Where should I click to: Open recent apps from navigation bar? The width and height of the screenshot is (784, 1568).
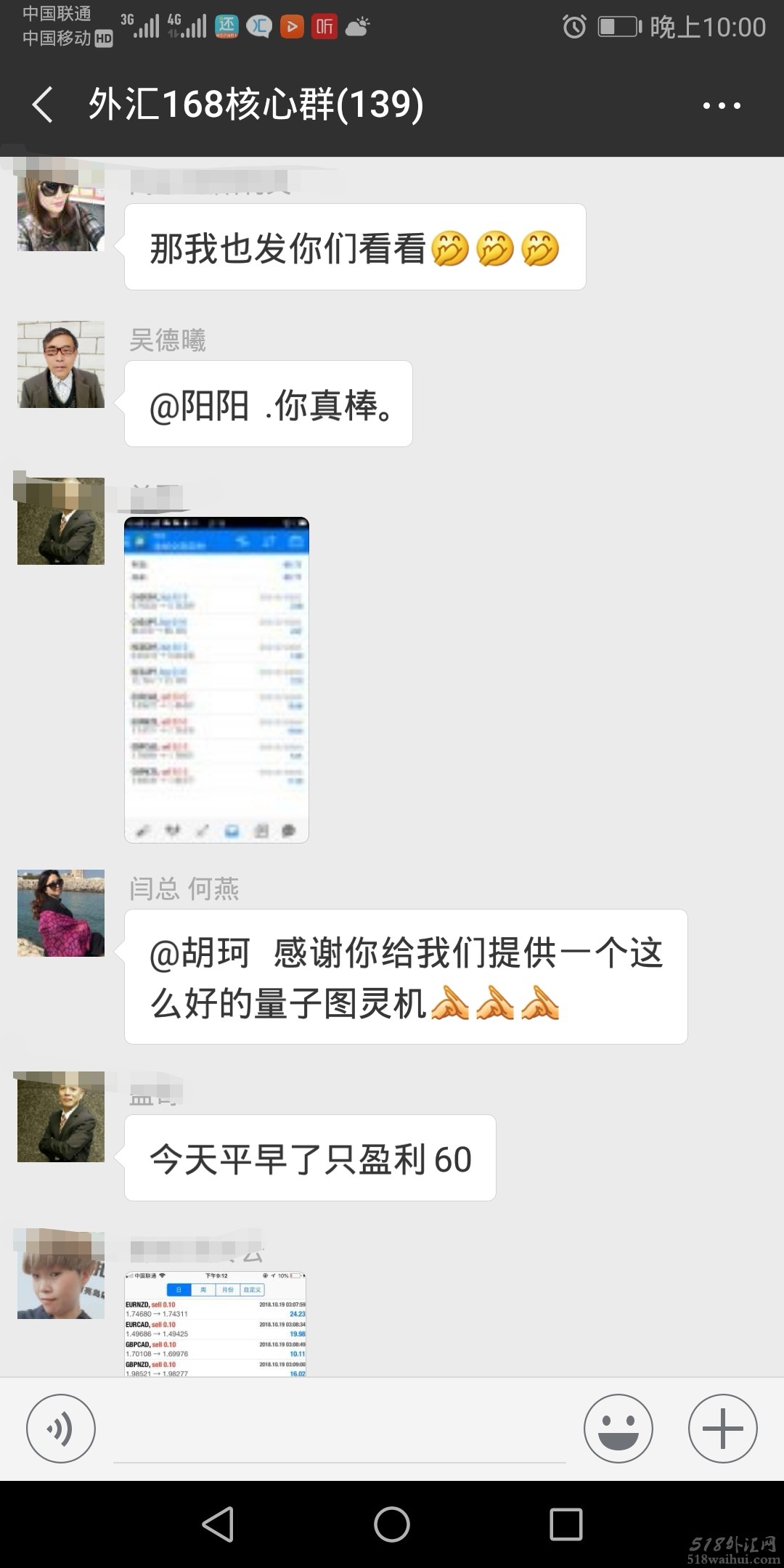[x=565, y=1524]
